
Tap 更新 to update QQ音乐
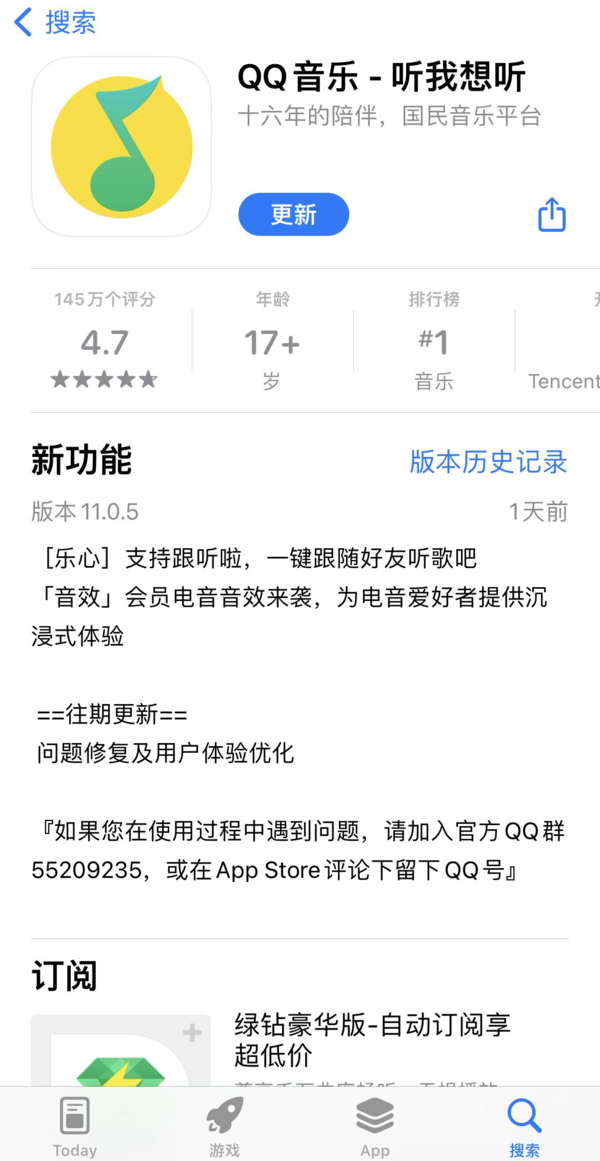tap(293, 214)
